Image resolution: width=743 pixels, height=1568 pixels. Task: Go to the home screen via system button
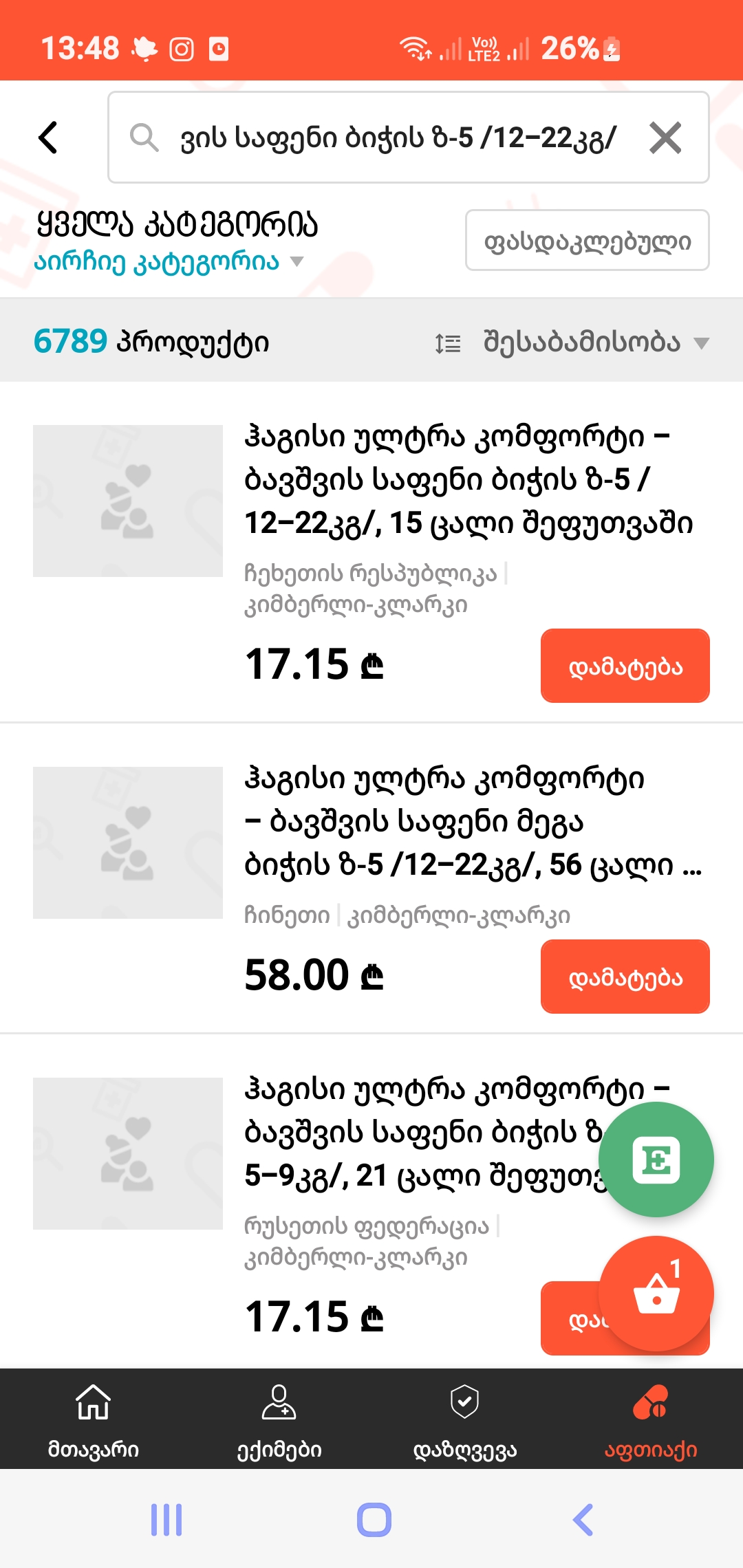374,1520
